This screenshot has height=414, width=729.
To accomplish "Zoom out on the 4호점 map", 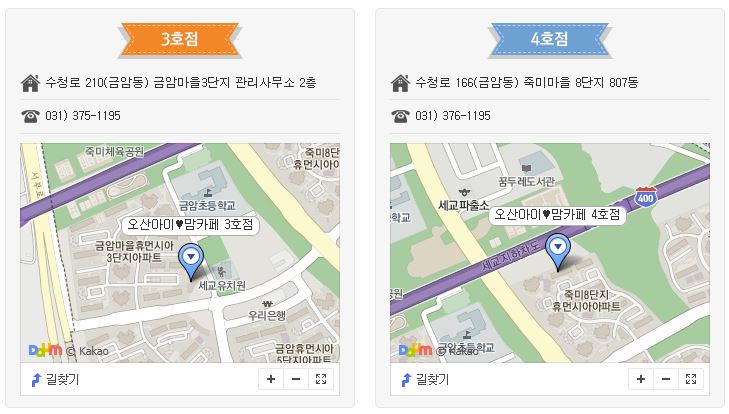I will point(666,379).
